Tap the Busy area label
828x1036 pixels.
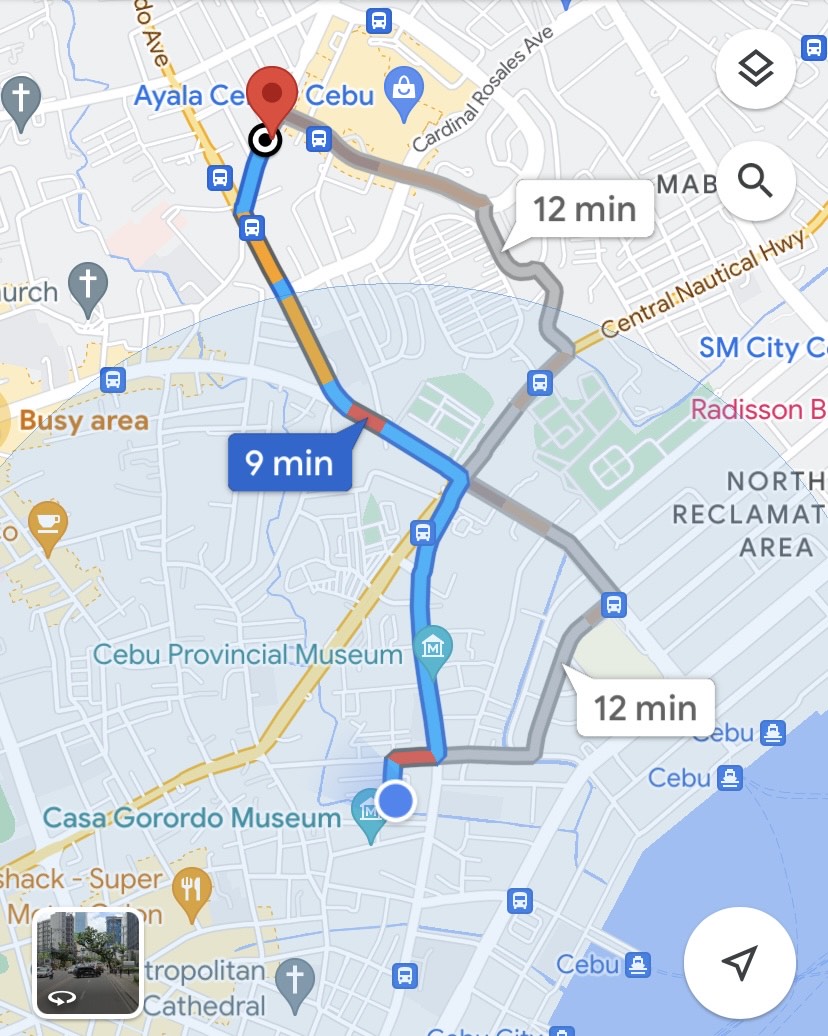pyautogui.click(x=82, y=420)
